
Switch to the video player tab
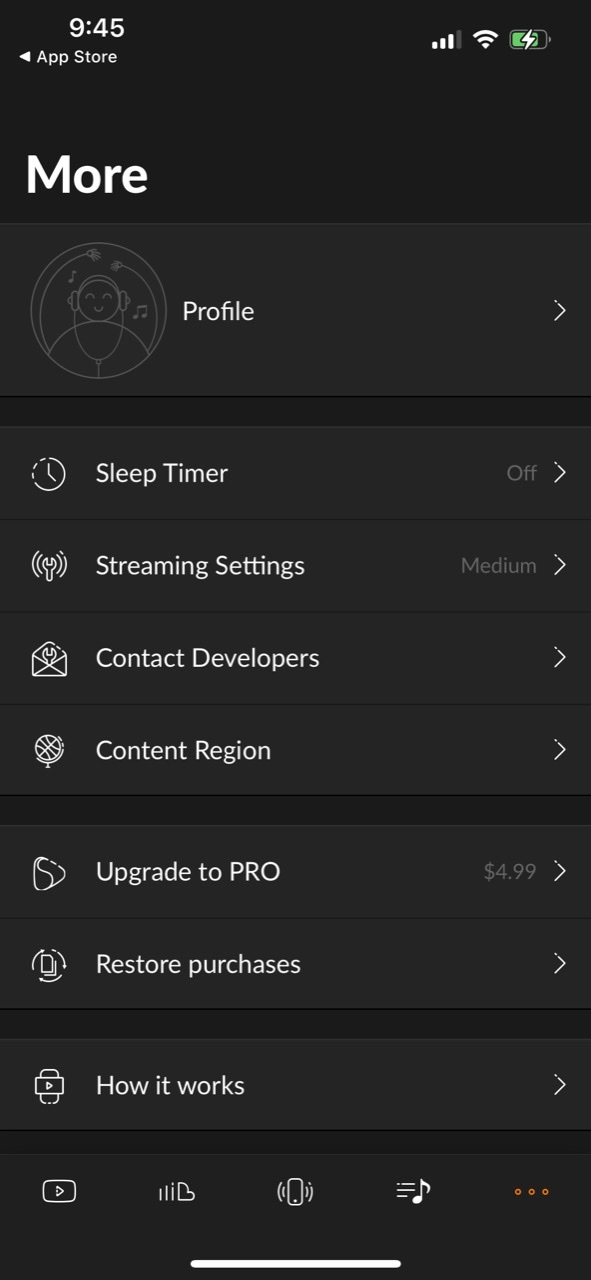click(x=59, y=1191)
